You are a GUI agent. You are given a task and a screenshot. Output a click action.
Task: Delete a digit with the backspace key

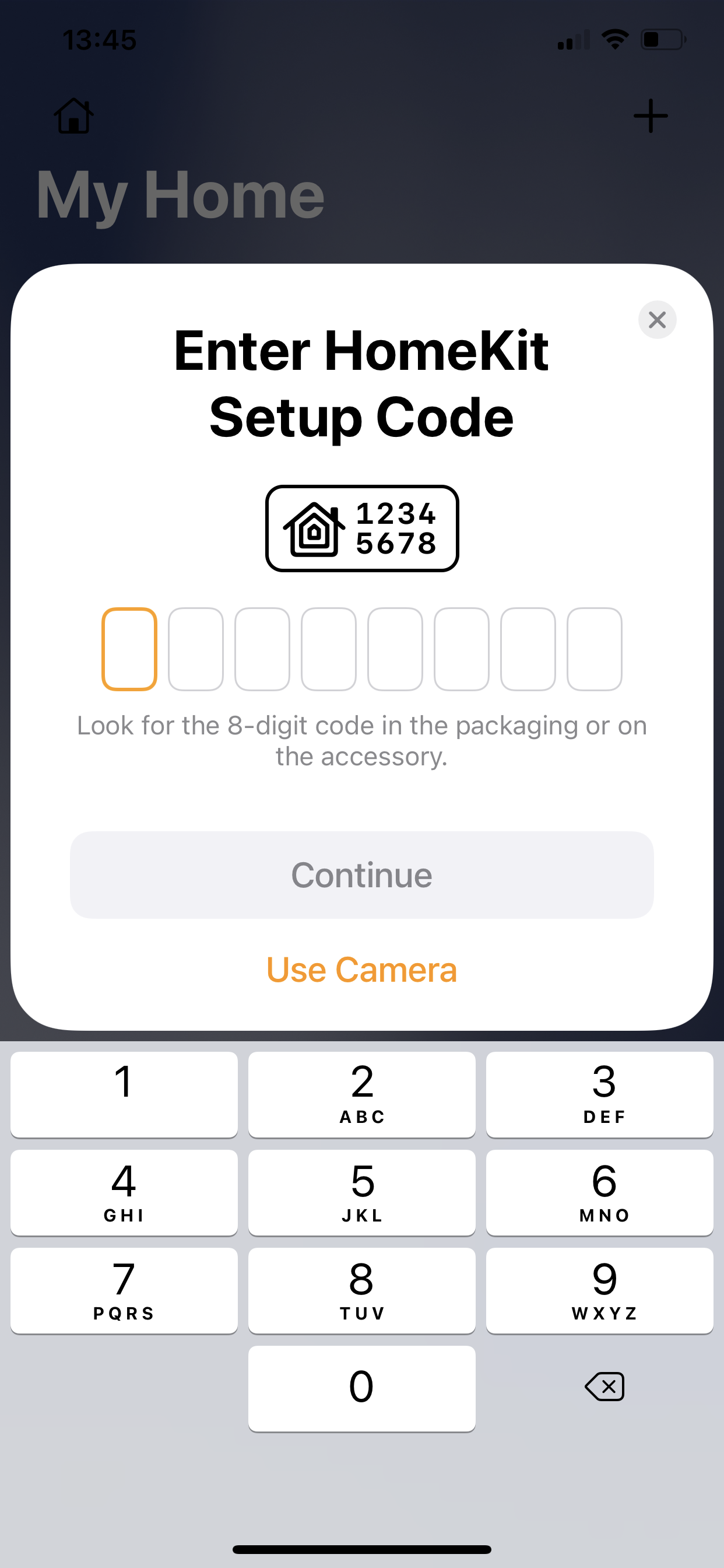click(604, 1387)
